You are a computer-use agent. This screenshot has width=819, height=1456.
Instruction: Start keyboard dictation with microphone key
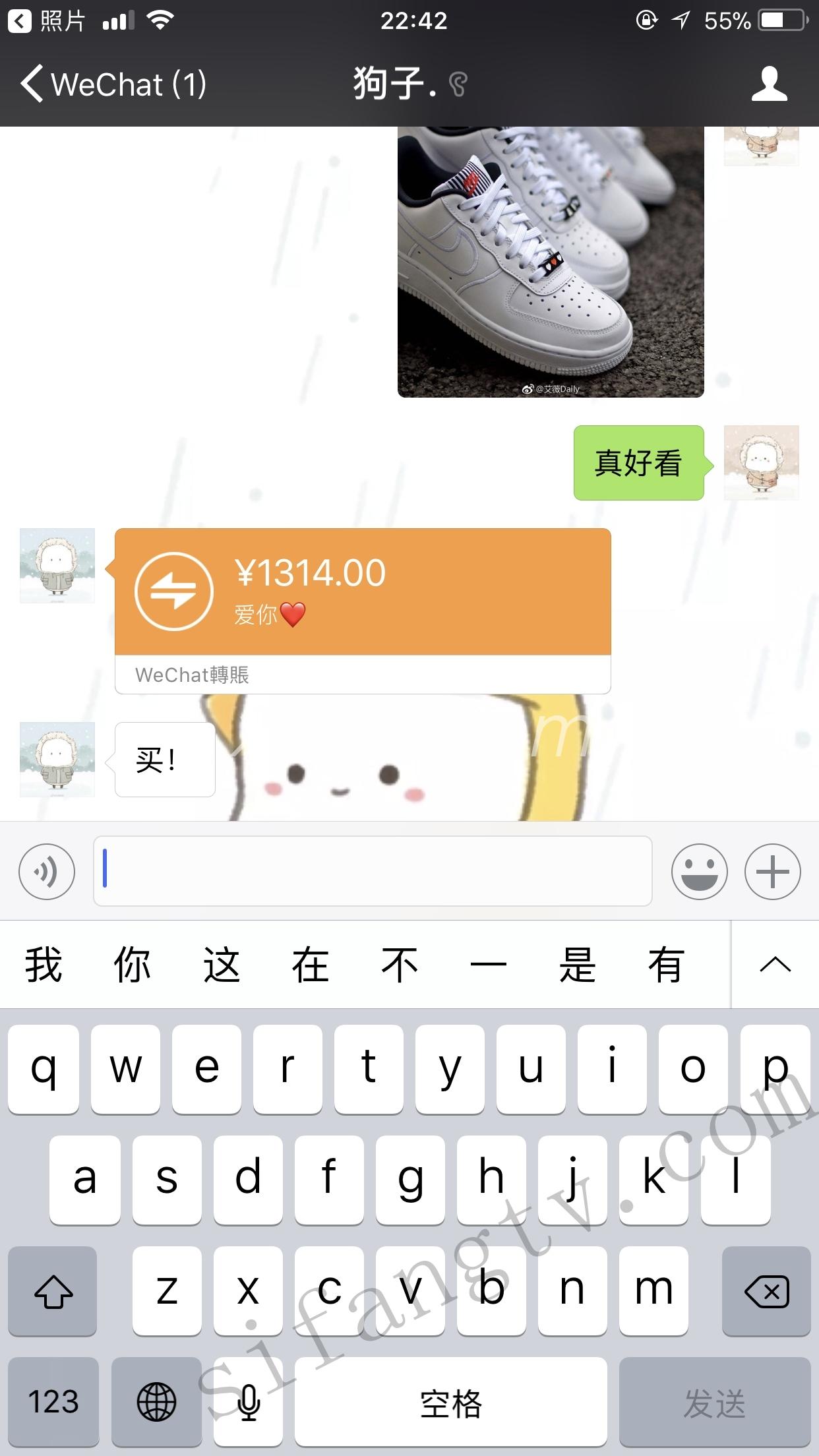click(249, 1402)
